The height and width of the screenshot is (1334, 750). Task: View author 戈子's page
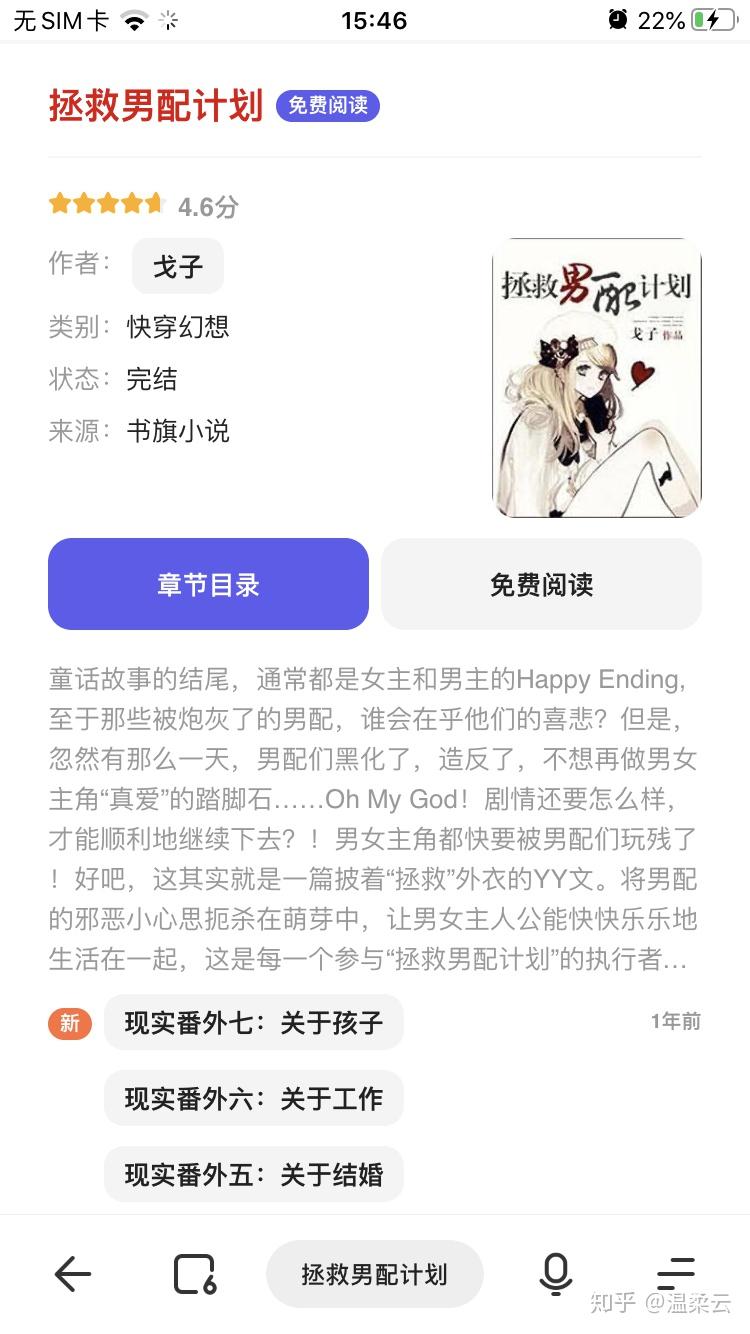click(x=178, y=266)
